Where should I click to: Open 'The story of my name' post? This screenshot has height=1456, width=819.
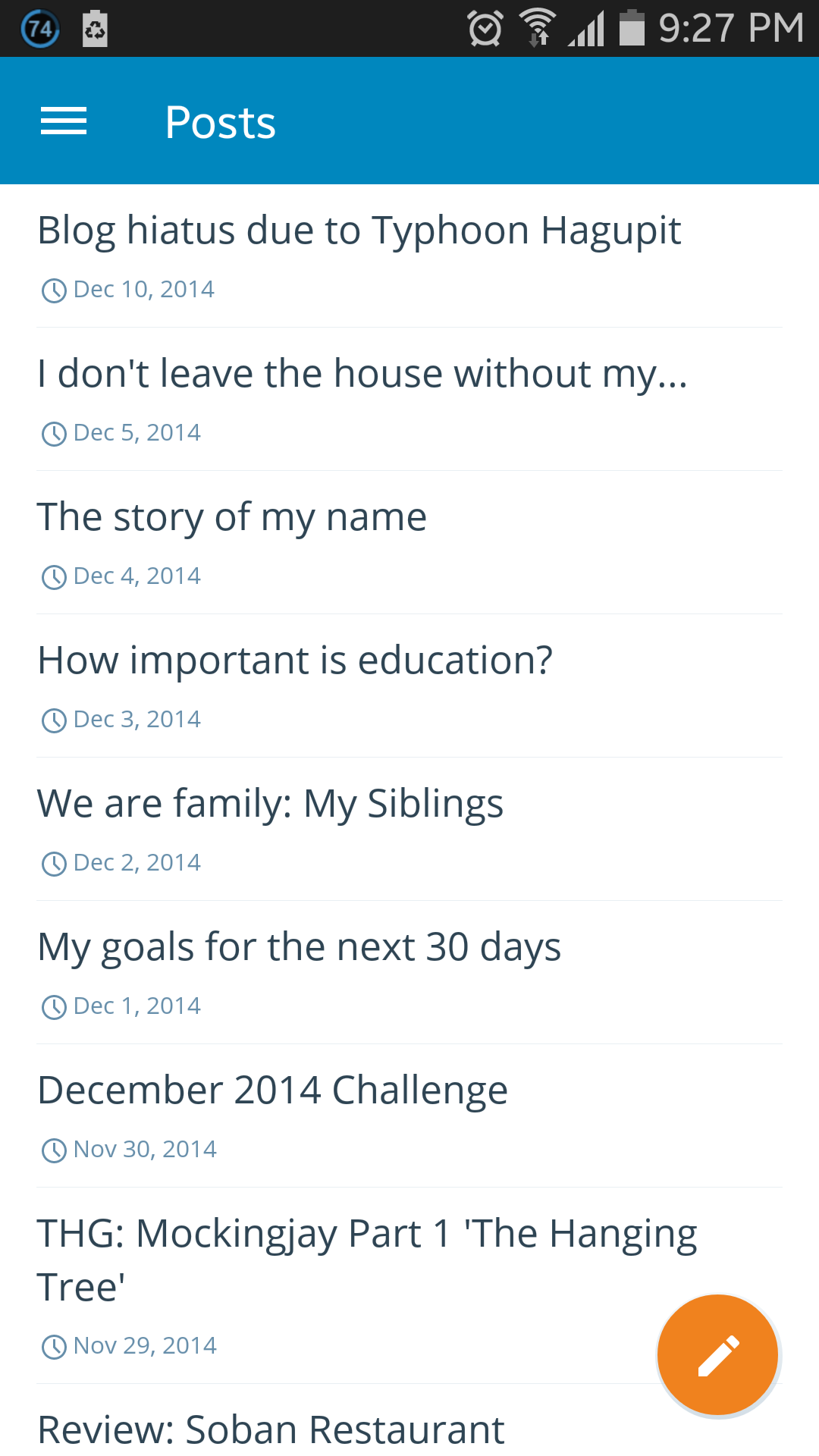[x=232, y=518]
